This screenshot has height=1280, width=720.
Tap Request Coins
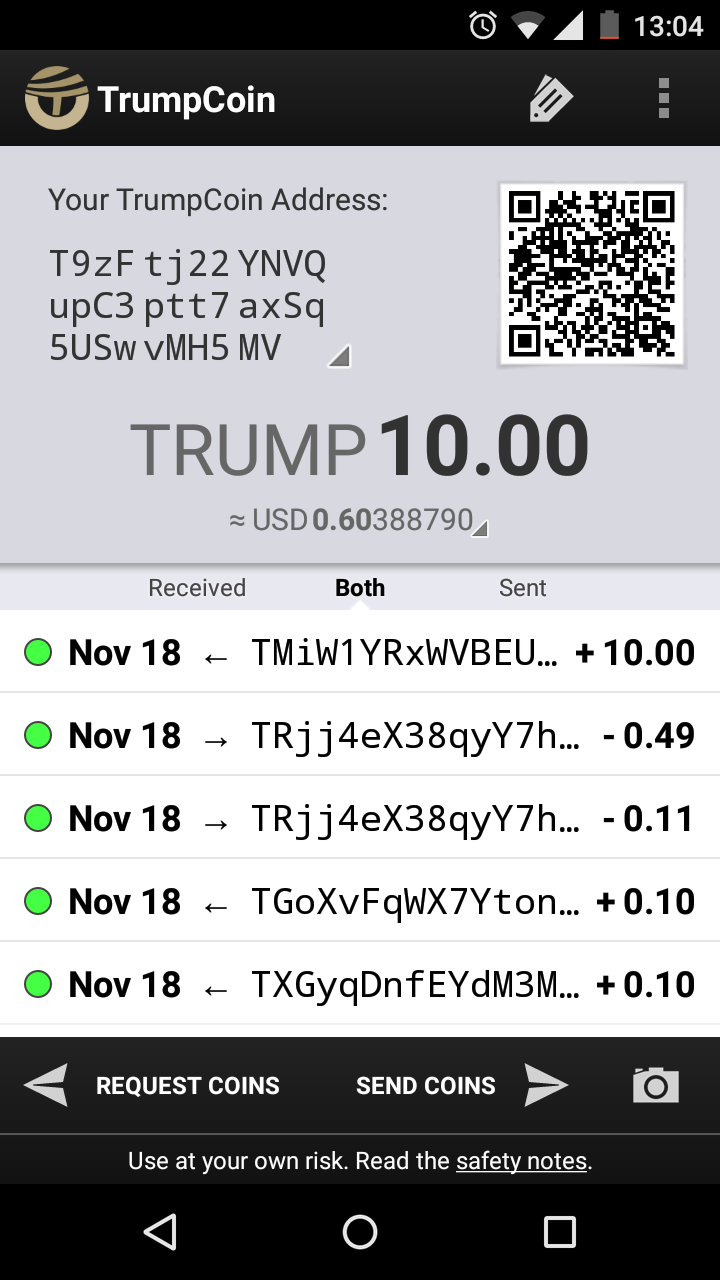tap(152, 1085)
